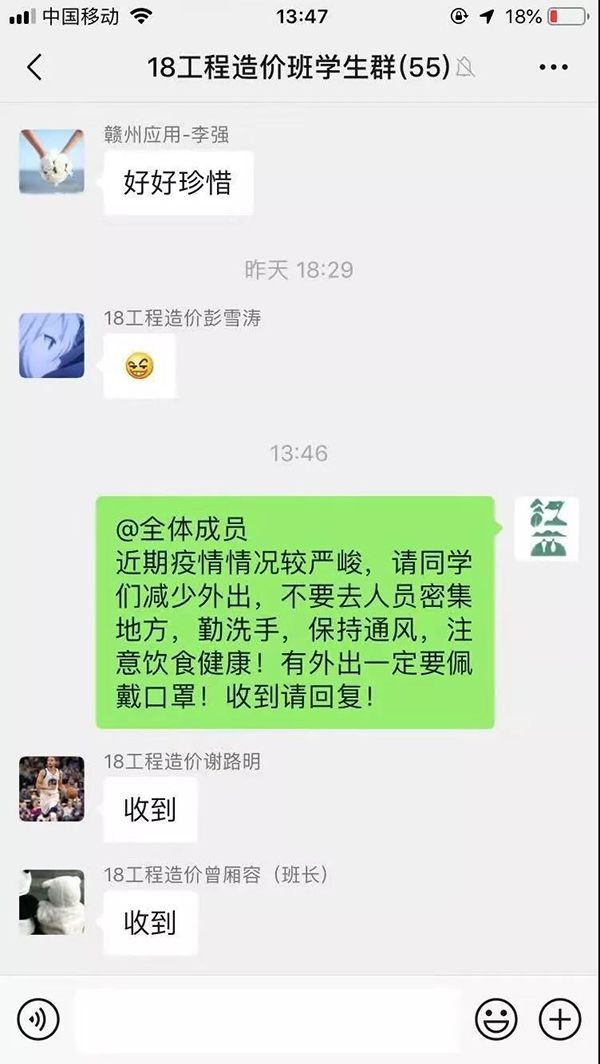Switch to voice message input
This screenshot has height=1064, width=600.
click(x=38, y=1020)
